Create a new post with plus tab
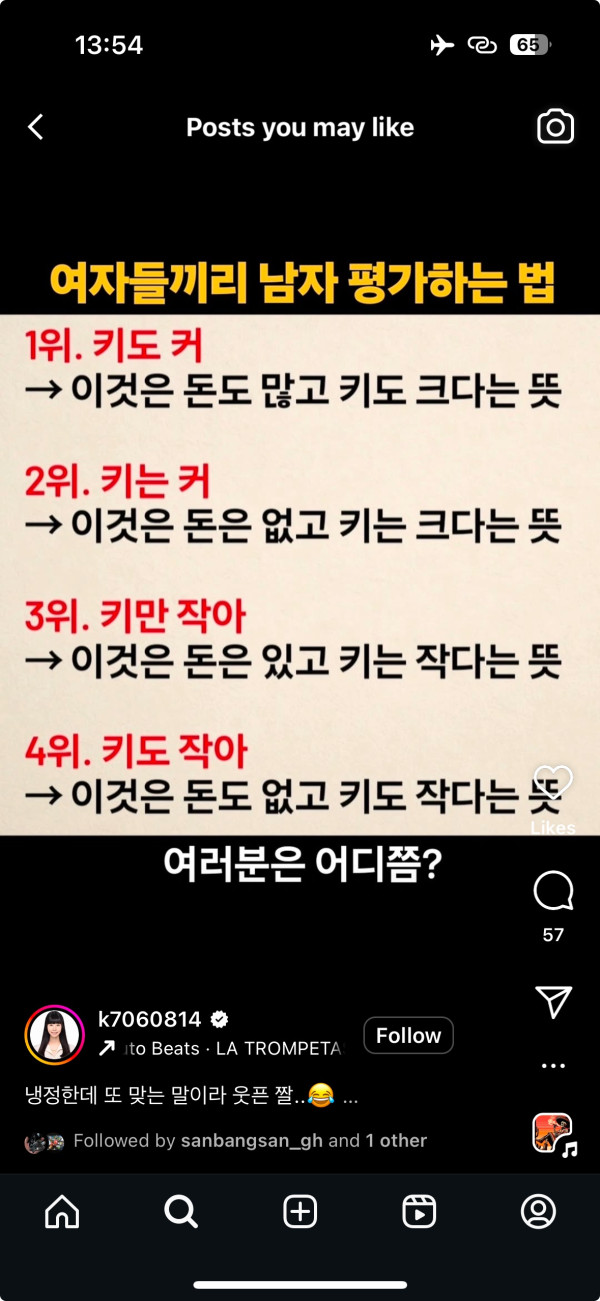600x1301 pixels. (300, 1212)
